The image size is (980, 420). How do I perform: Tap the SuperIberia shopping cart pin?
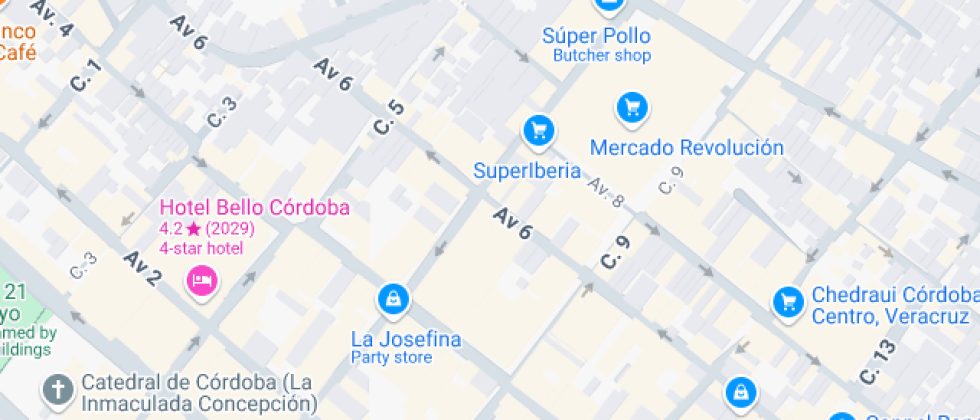point(538,132)
